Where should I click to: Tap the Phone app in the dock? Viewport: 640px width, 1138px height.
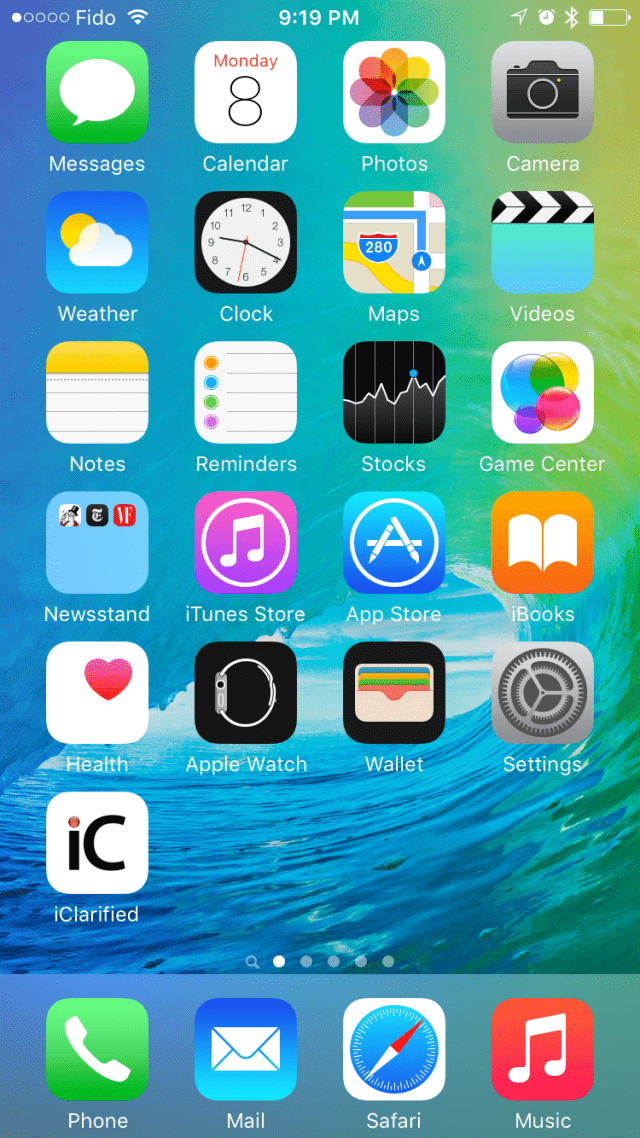point(97,1049)
